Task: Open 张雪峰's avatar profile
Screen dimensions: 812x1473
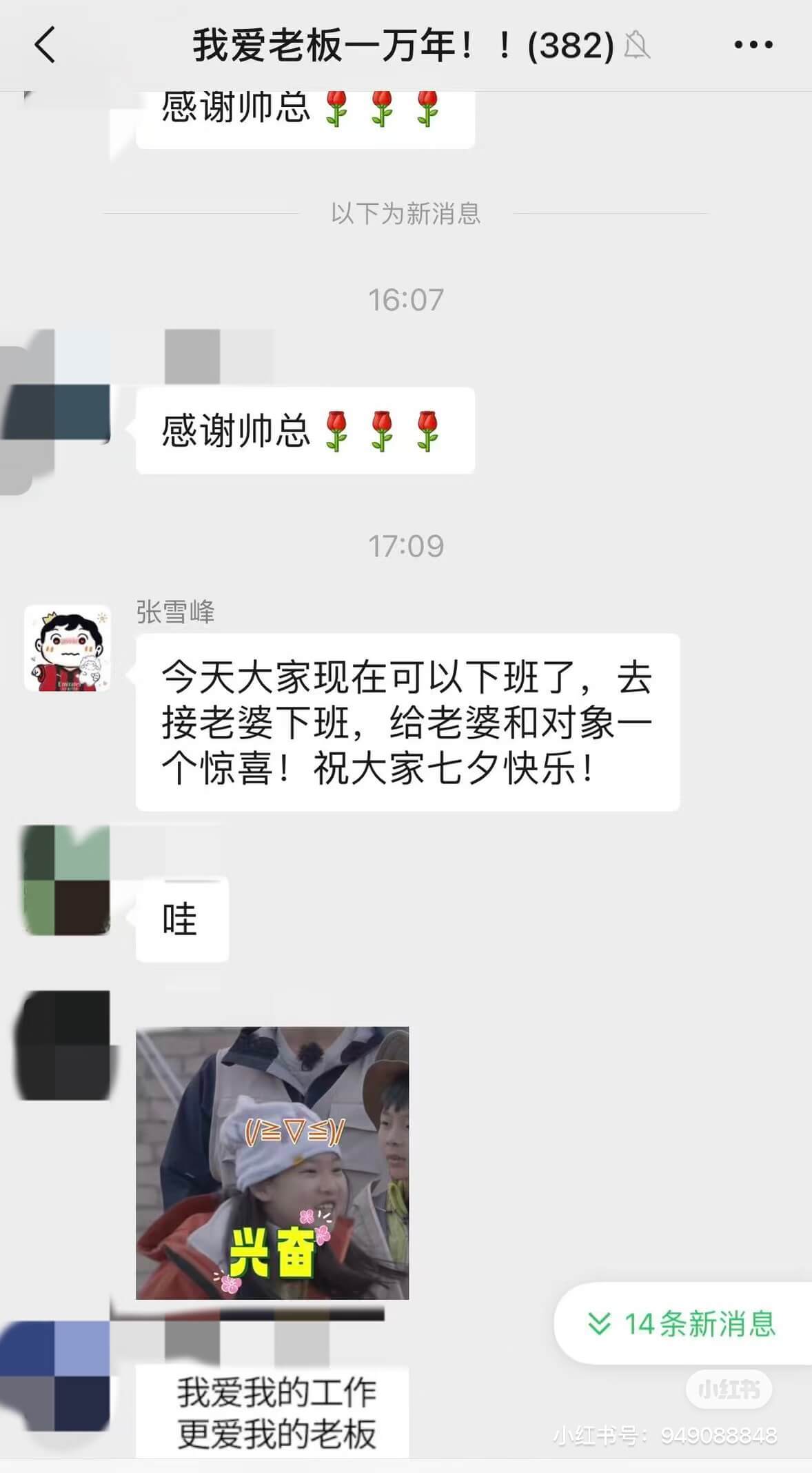Action: pos(67,648)
